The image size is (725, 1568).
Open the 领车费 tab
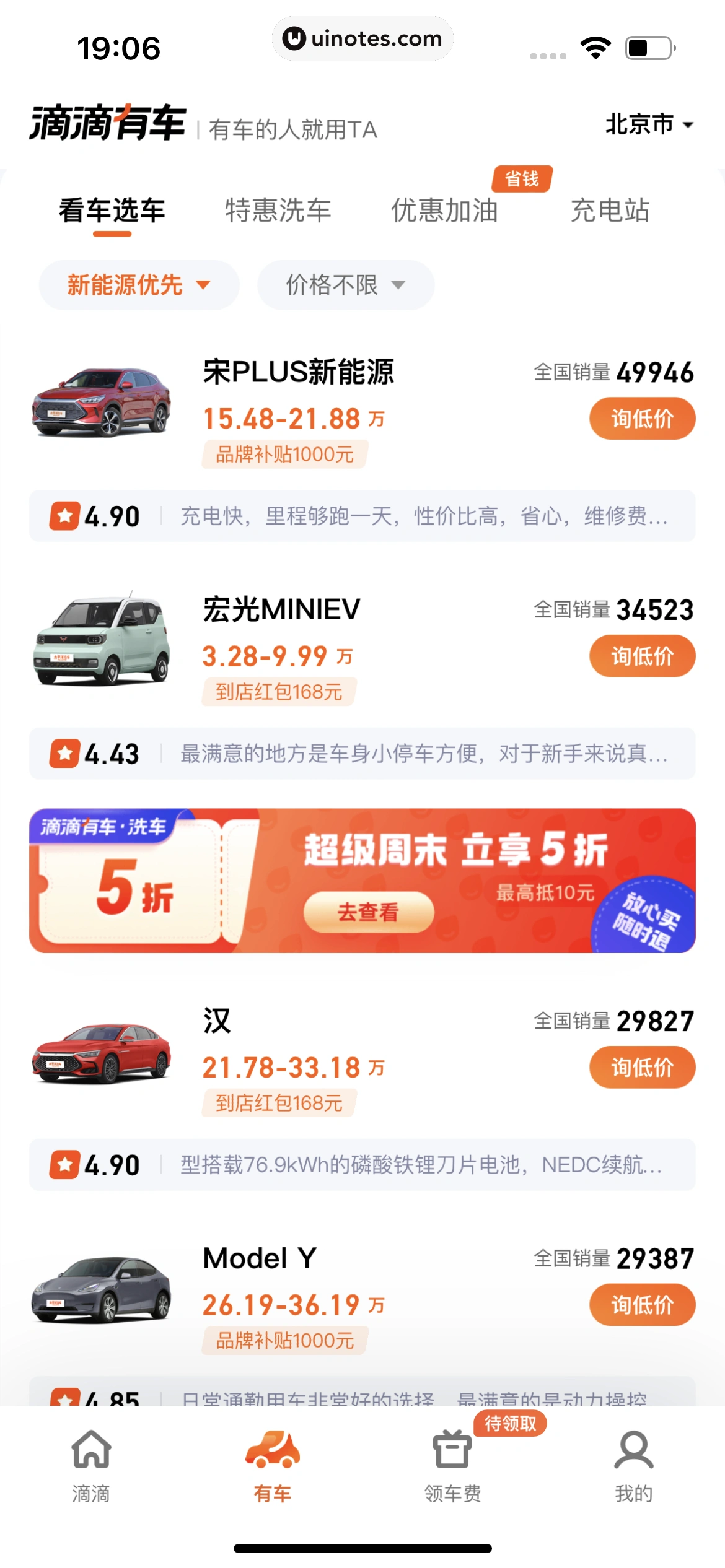pyautogui.click(x=452, y=1466)
